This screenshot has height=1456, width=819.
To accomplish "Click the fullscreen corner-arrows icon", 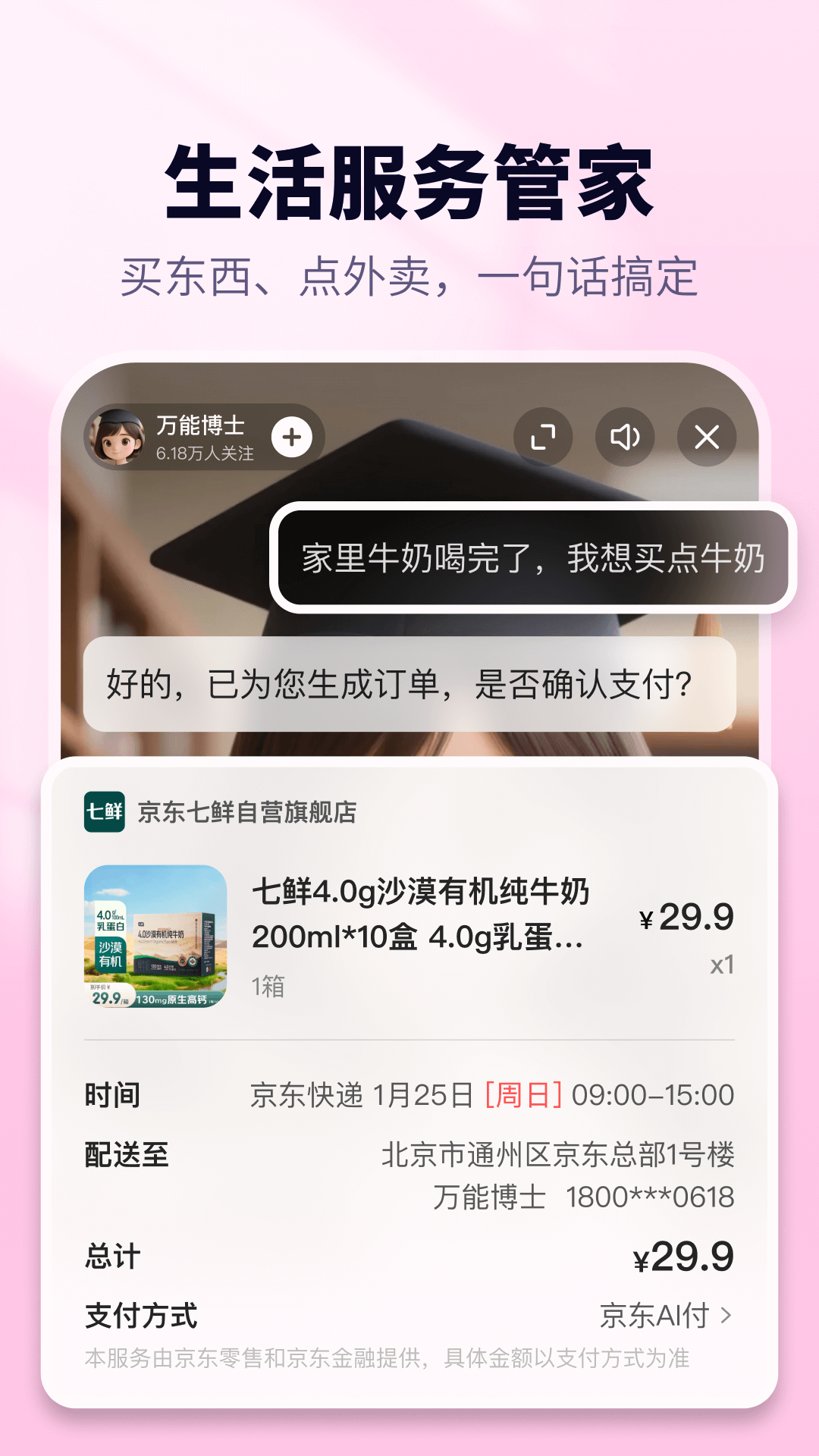I will point(541,436).
